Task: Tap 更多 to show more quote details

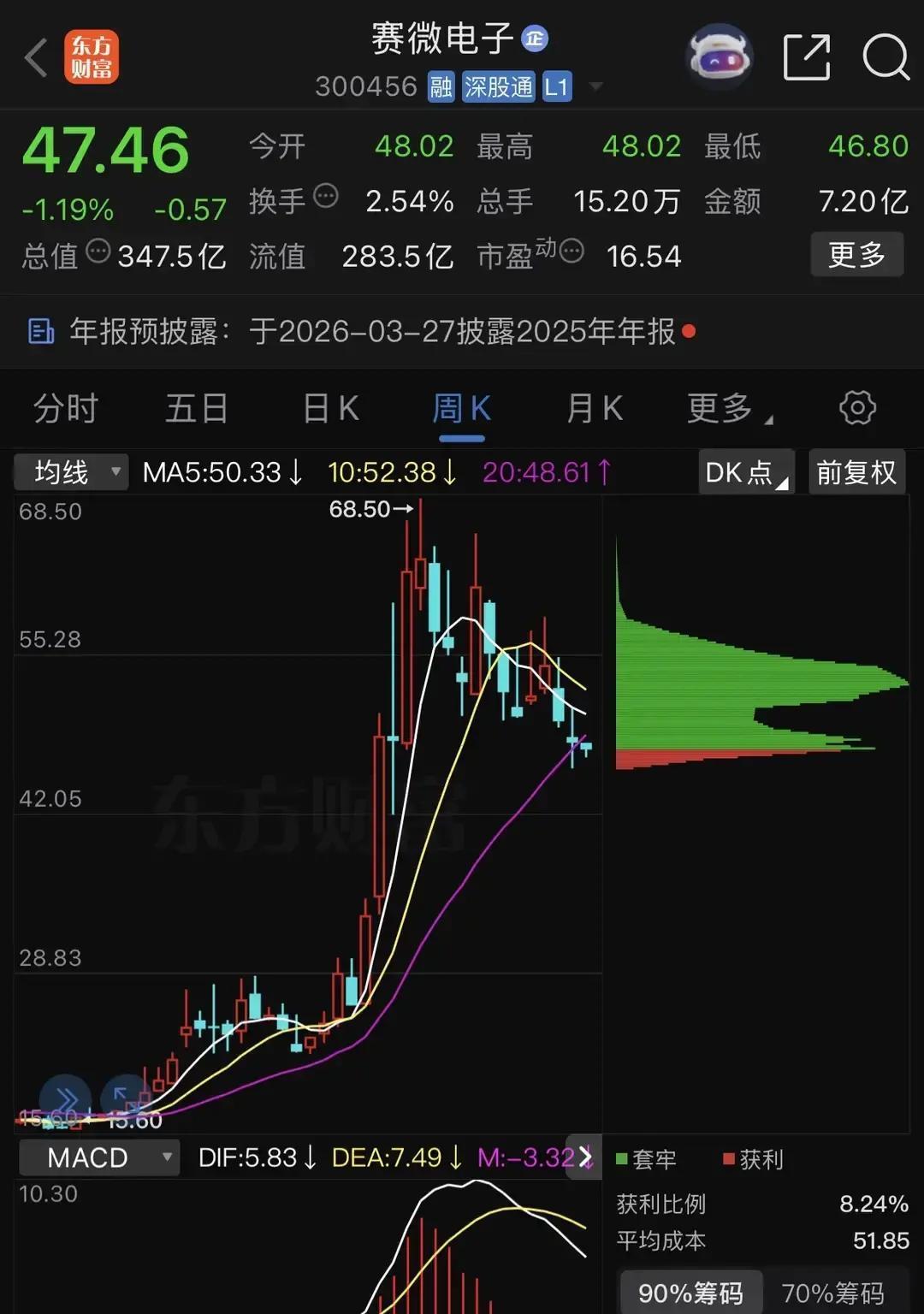Action: click(856, 254)
